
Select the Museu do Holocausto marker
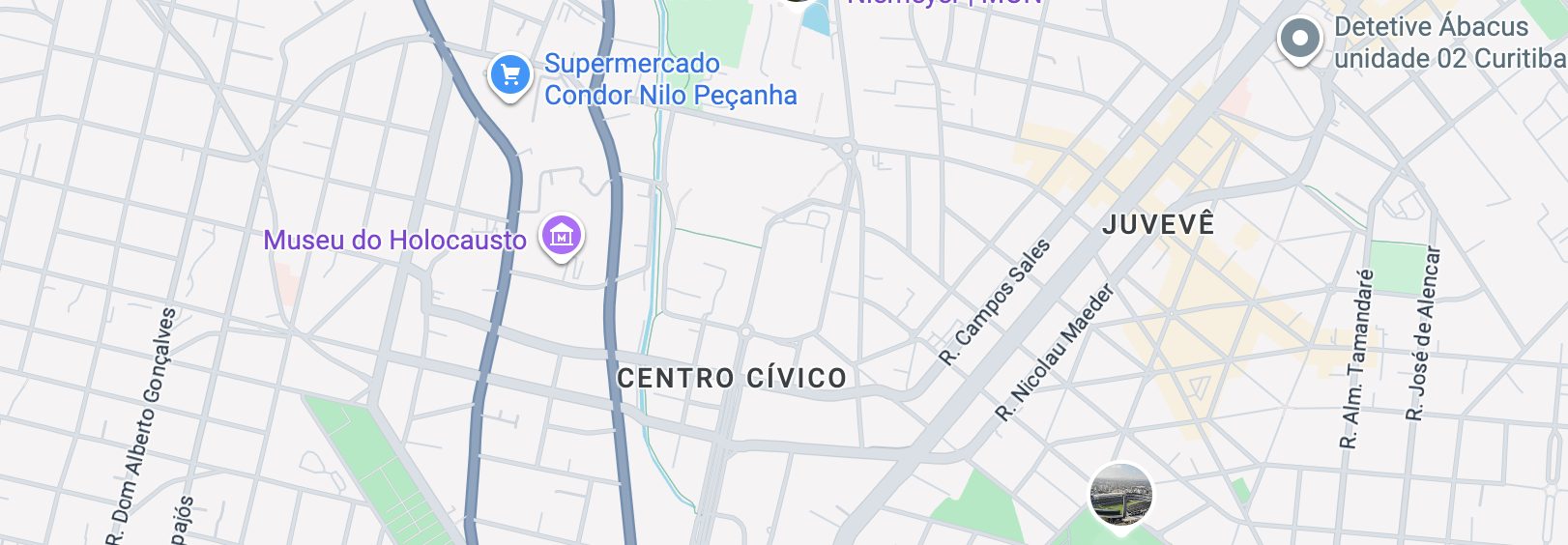[x=562, y=235]
